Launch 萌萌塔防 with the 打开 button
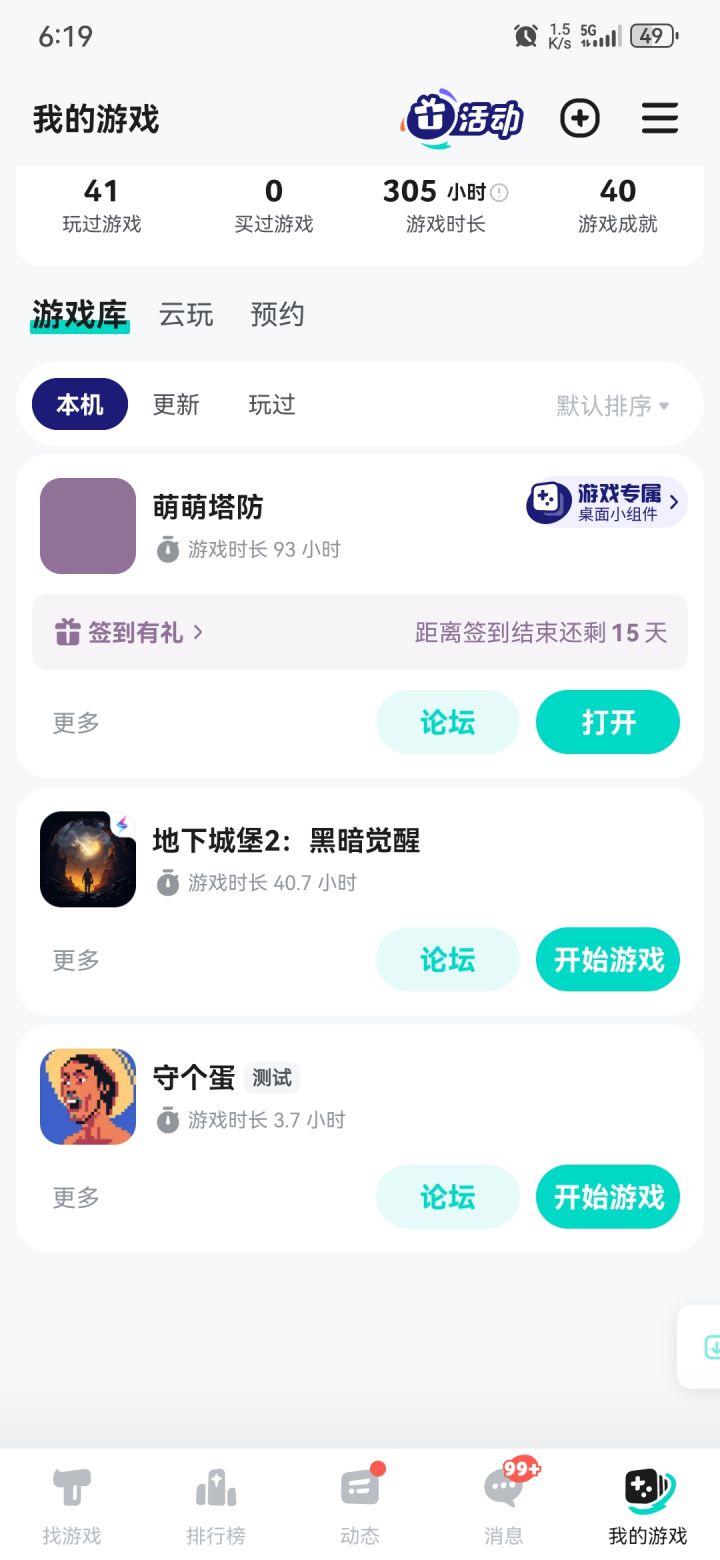The image size is (720, 1560). (608, 722)
